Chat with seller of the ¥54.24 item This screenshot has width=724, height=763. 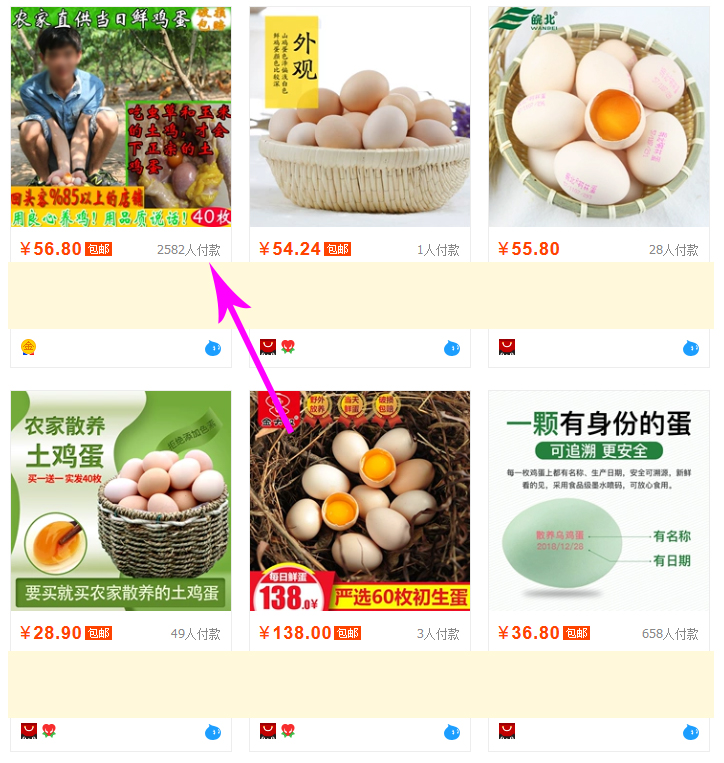(452, 348)
